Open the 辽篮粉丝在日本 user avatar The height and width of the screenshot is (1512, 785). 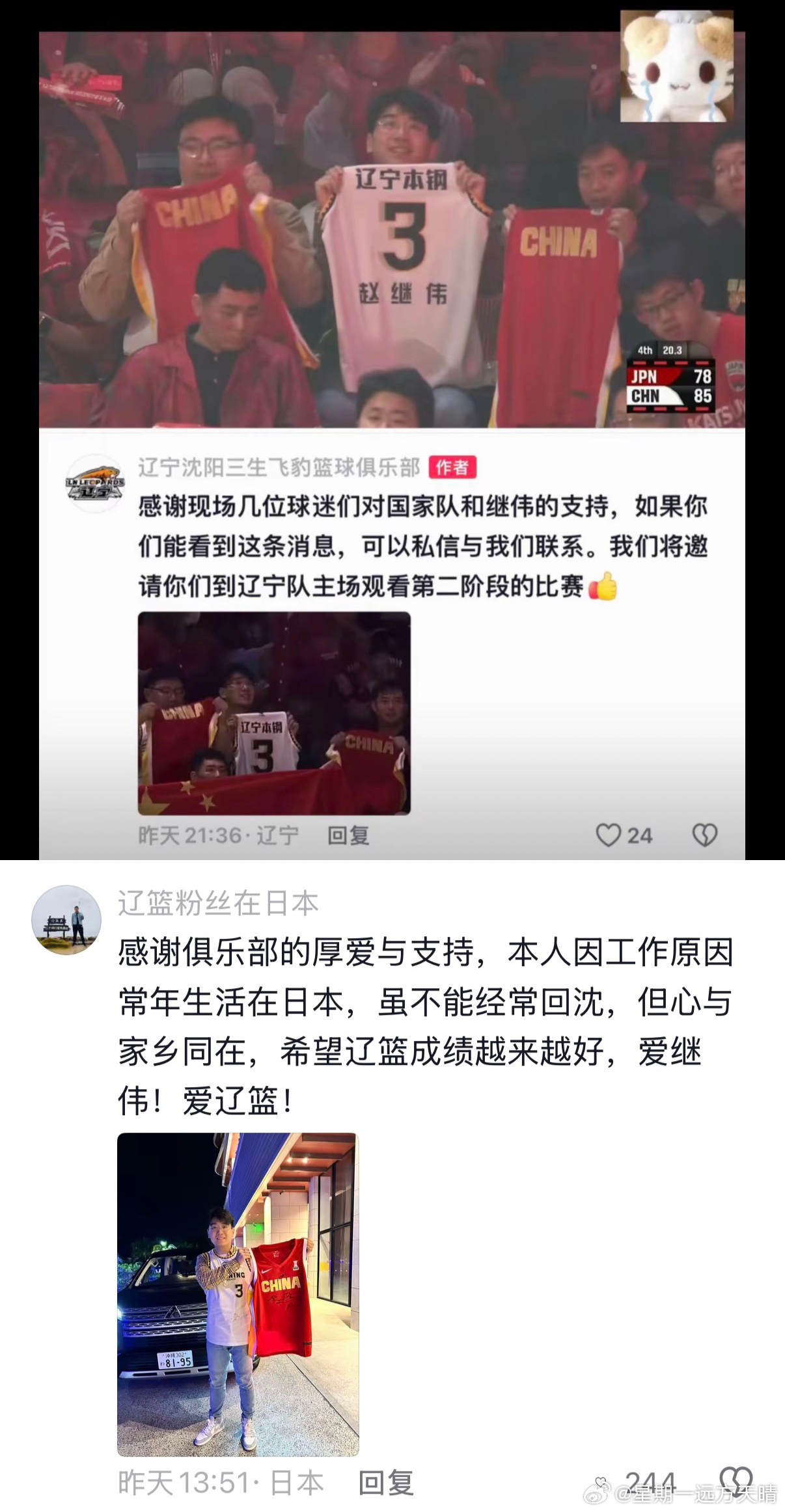click(67, 919)
